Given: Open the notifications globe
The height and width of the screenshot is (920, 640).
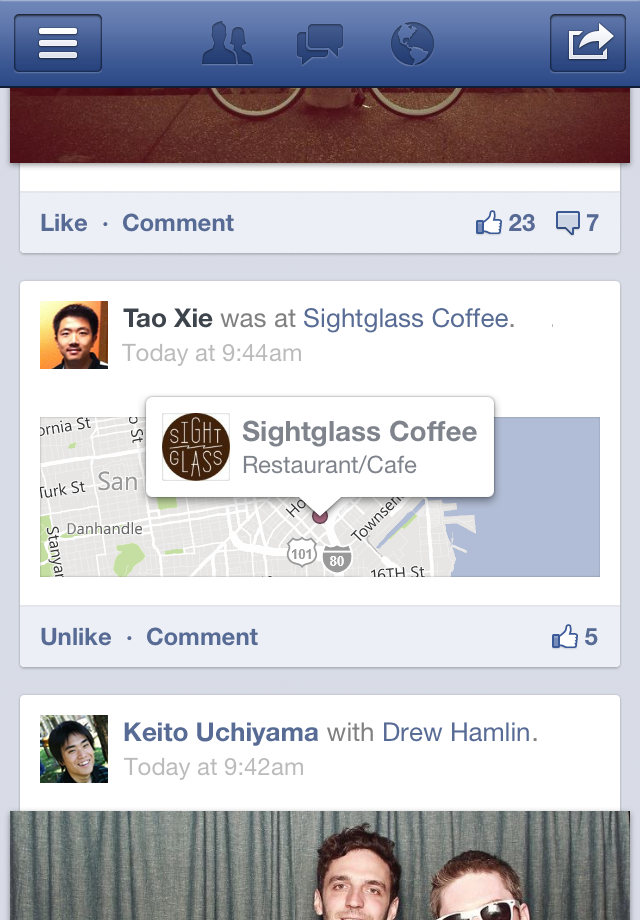Looking at the screenshot, I should [412, 44].
